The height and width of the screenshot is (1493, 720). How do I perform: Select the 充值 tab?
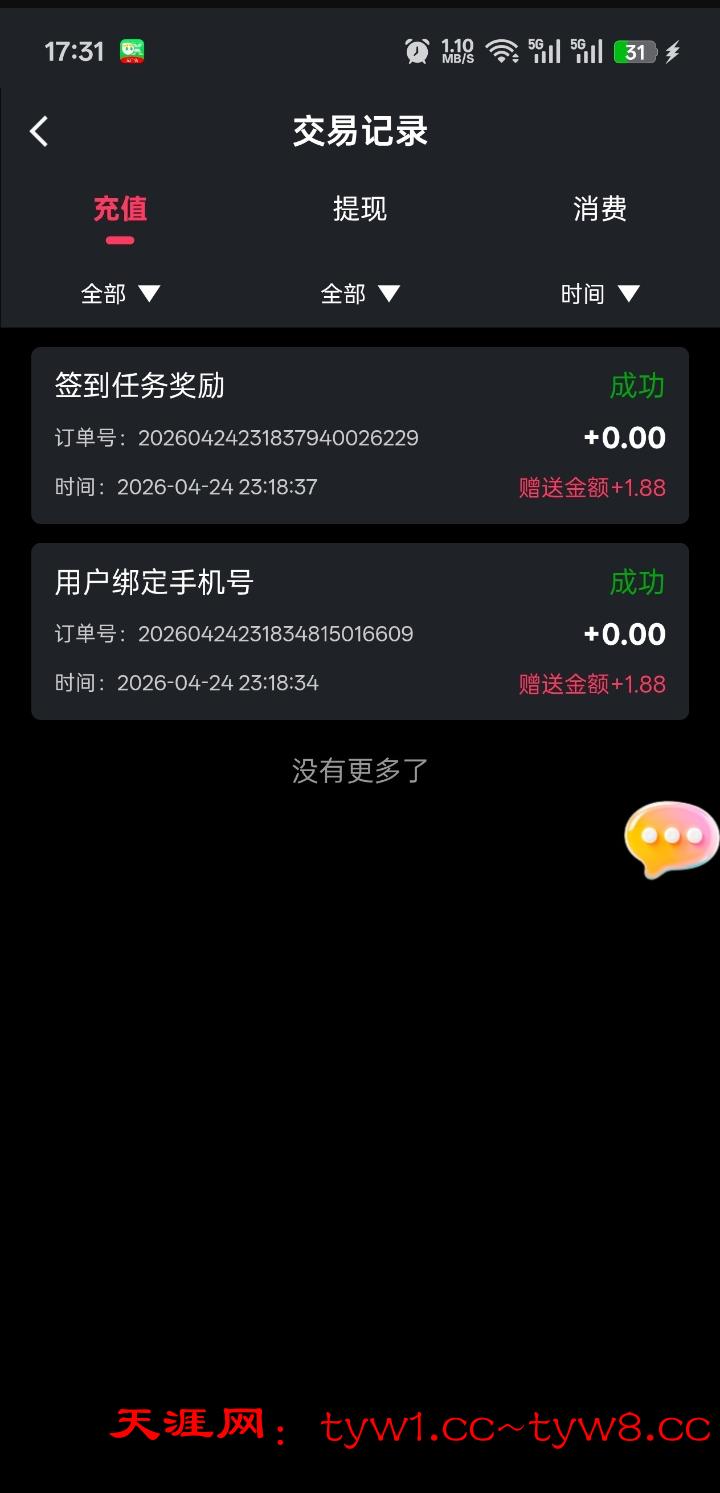(x=120, y=209)
